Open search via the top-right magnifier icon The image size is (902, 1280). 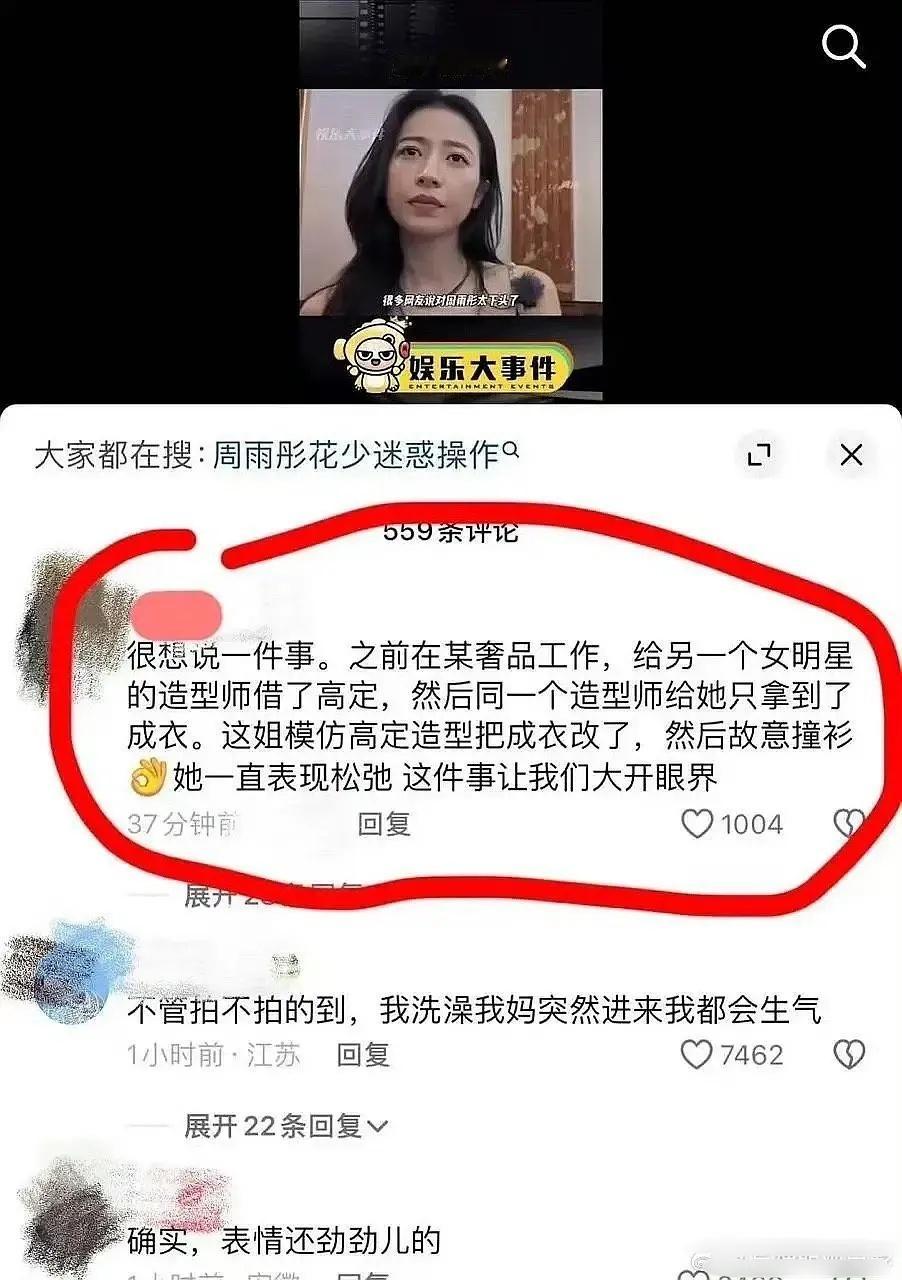coord(843,45)
